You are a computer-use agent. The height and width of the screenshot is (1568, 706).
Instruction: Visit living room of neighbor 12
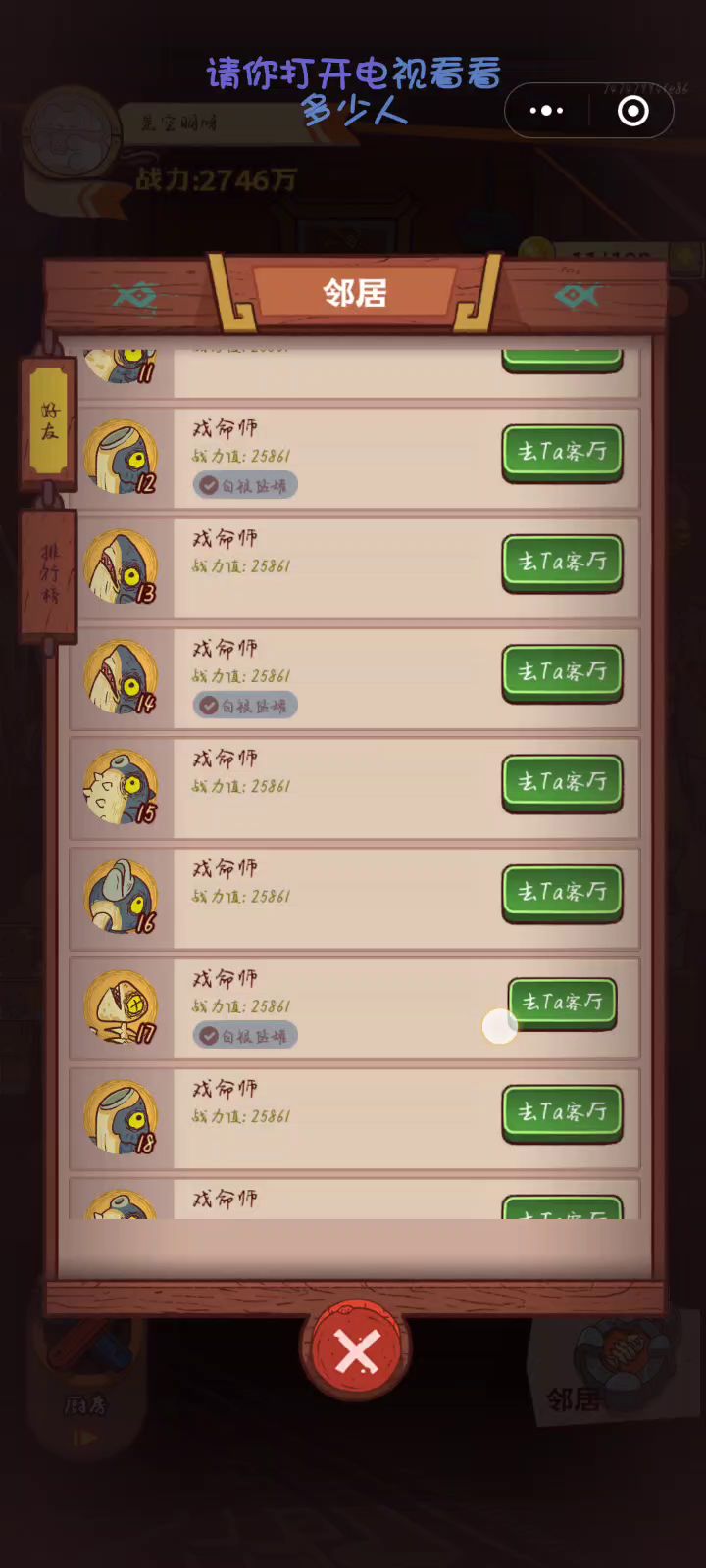coord(562,452)
